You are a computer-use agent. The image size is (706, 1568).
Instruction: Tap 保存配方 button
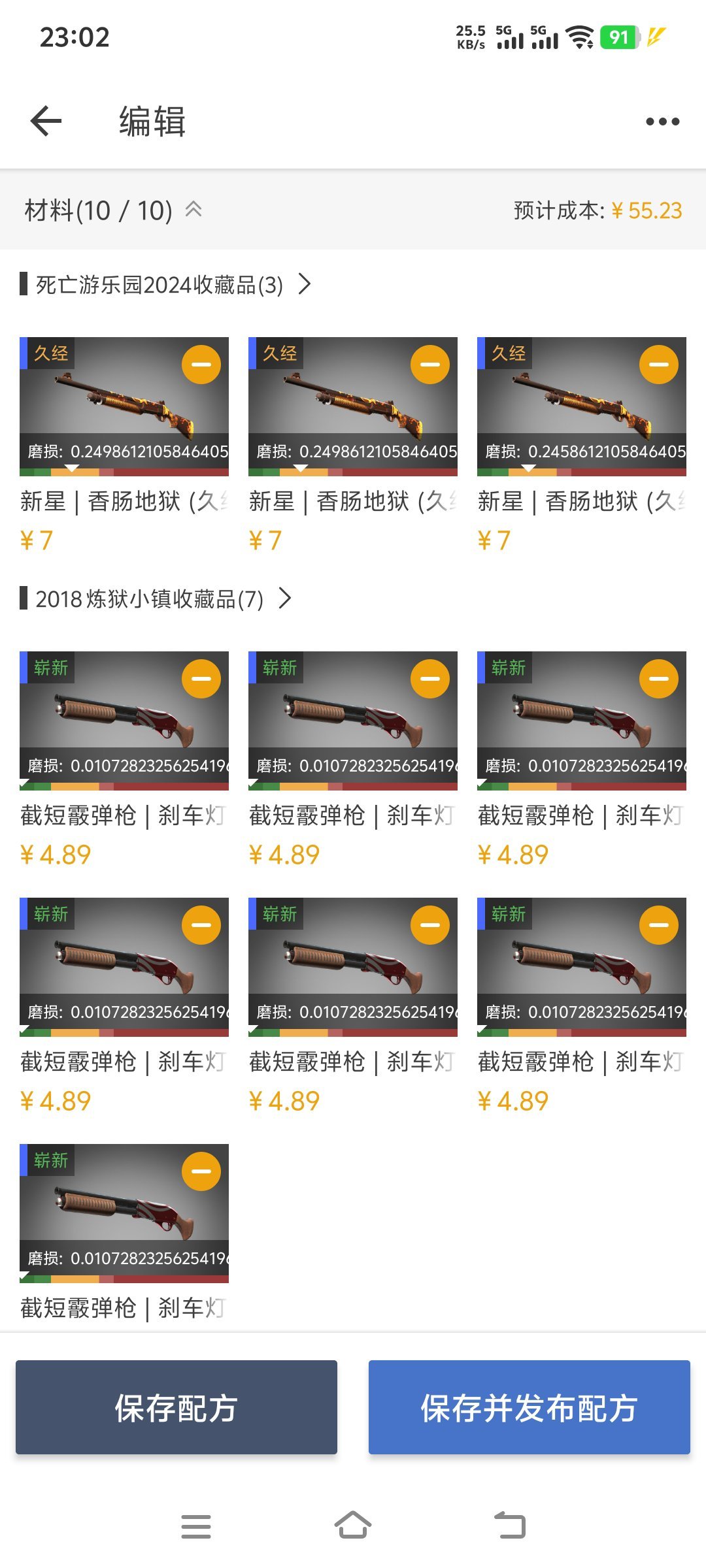click(x=176, y=1408)
